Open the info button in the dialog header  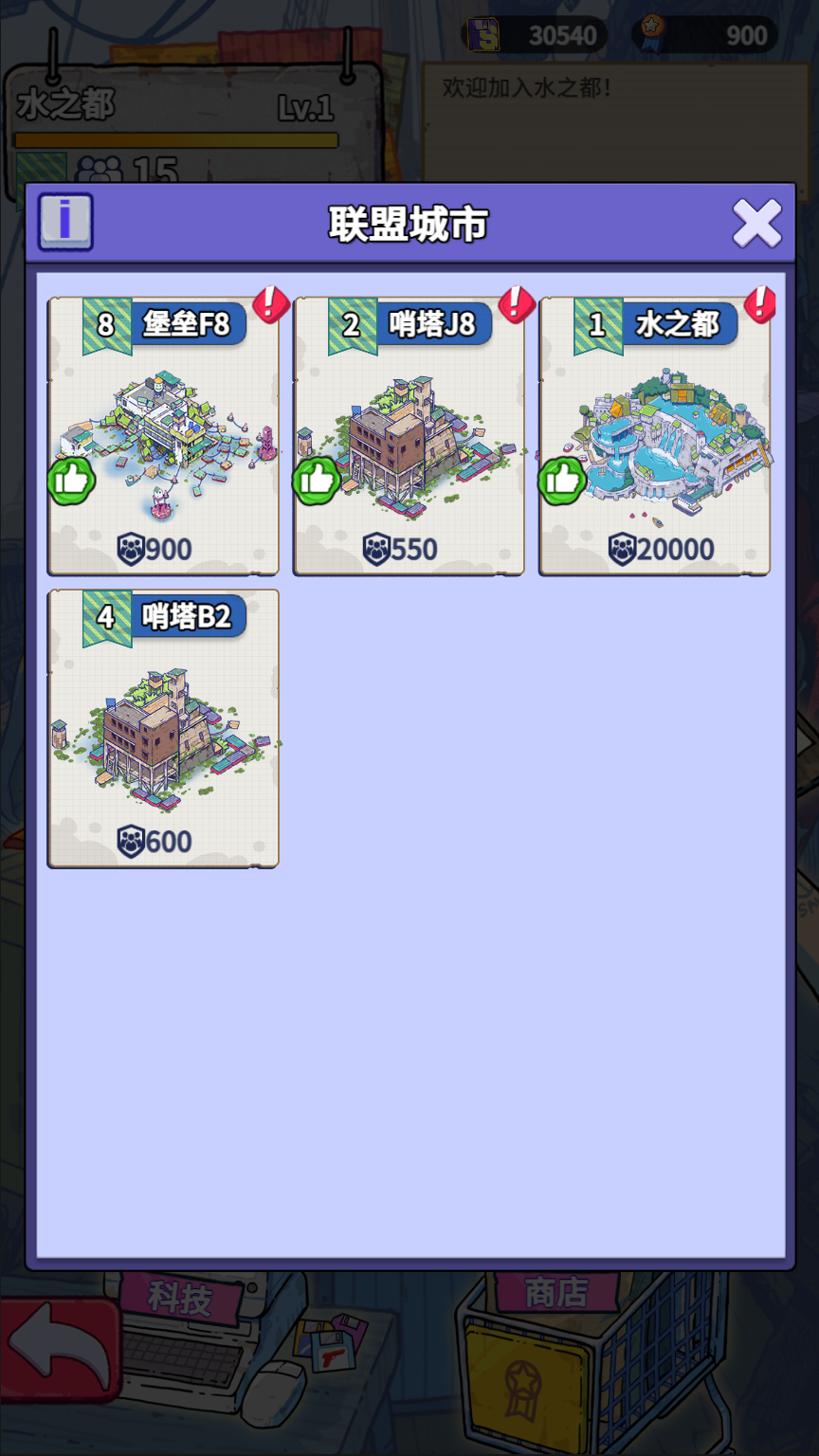click(x=65, y=222)
